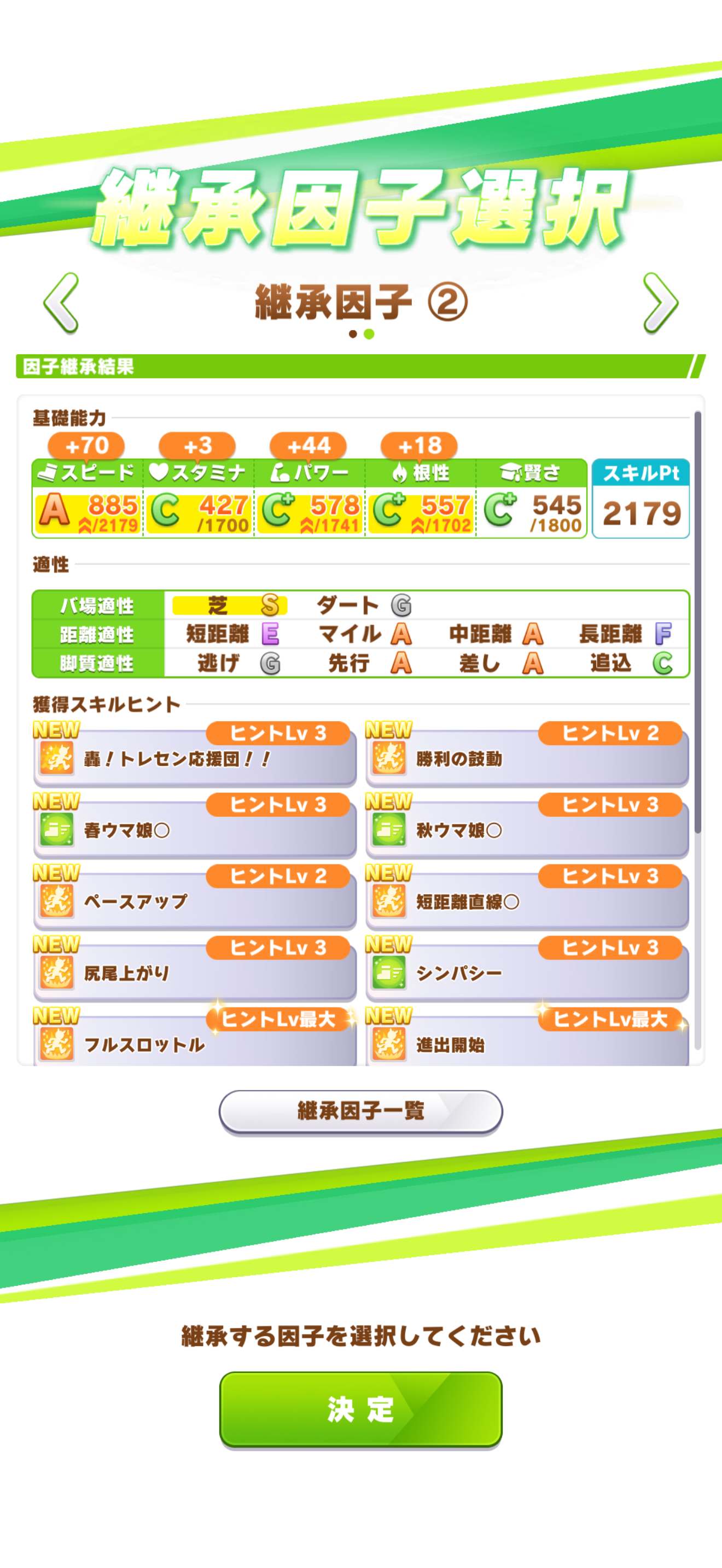The width and height of the screenshot is (722, 1568).
Task: Open the 継承因子一覧 list
Action: 360,1111
